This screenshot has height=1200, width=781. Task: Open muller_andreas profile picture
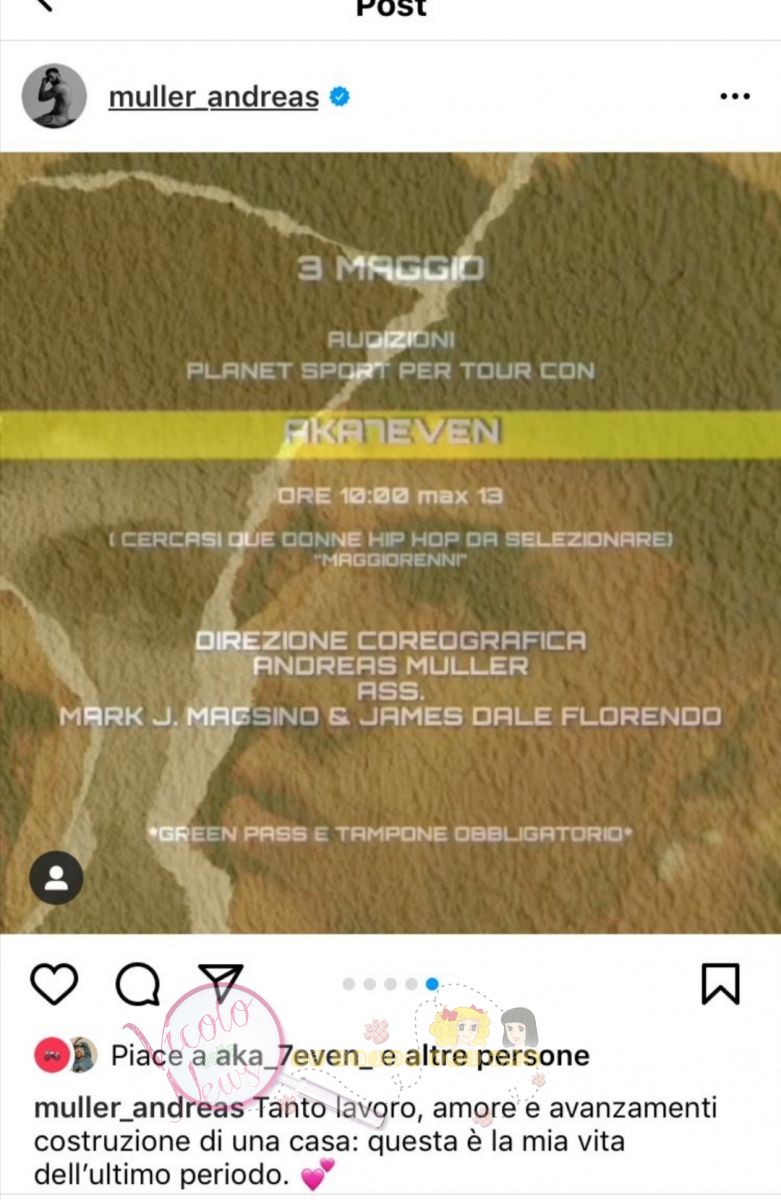coord(54,96)
